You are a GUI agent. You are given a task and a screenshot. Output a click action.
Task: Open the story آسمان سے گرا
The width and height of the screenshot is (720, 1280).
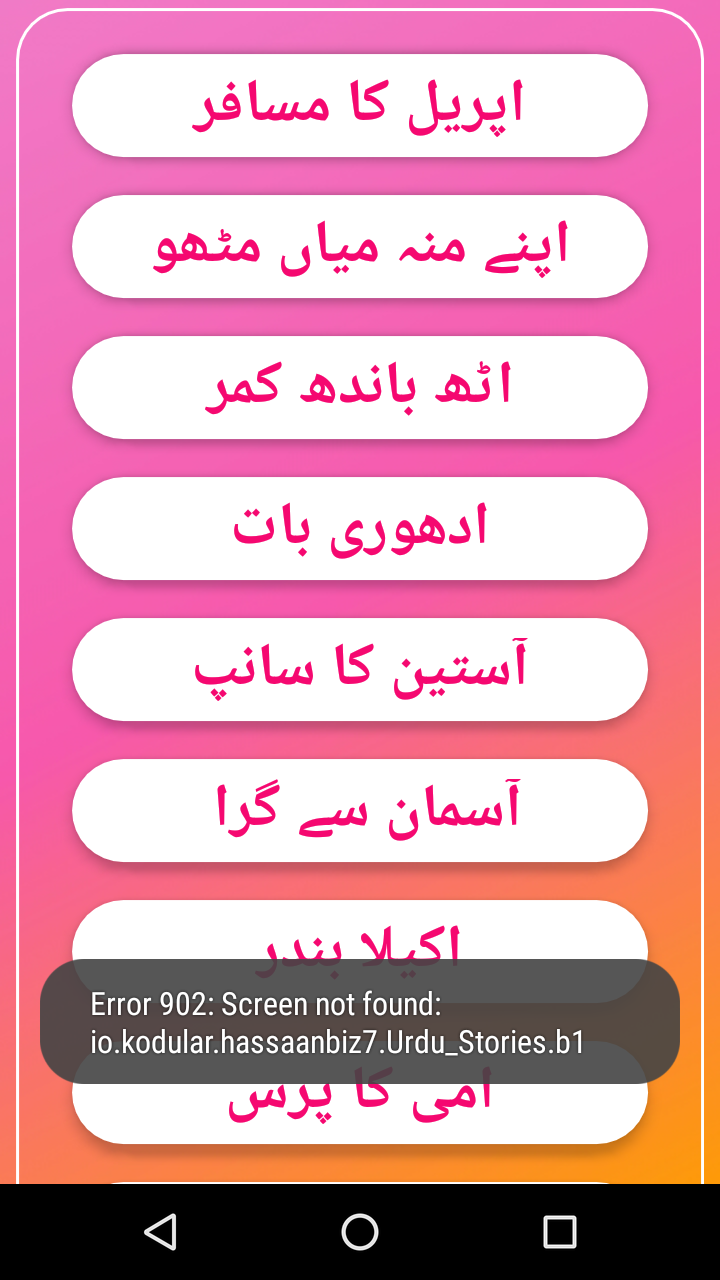pos(360,811)
